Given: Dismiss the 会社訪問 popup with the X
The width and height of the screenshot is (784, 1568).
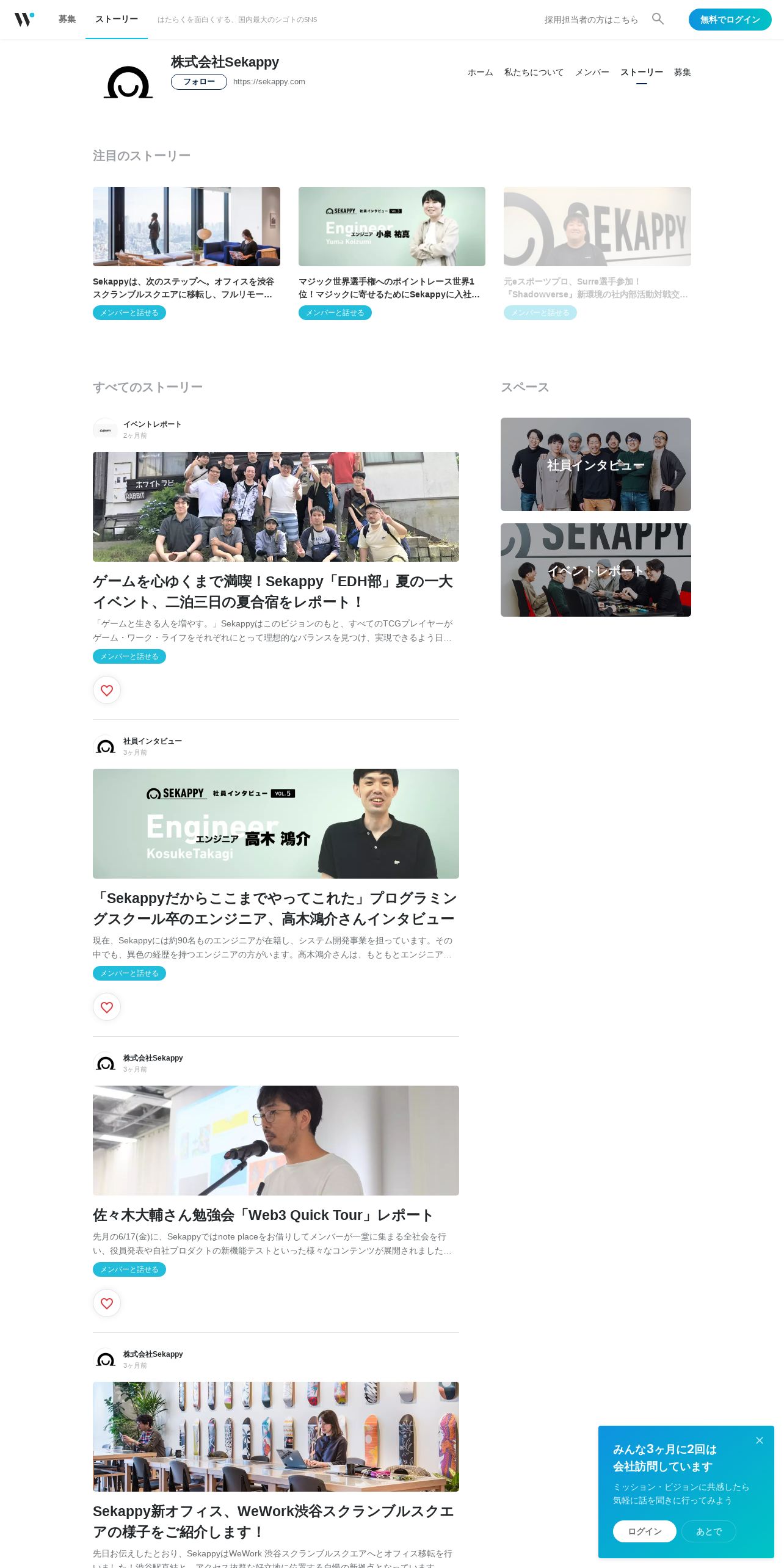Looking at the screenshot, I should pyautogui.click(x=759, y=1440).
